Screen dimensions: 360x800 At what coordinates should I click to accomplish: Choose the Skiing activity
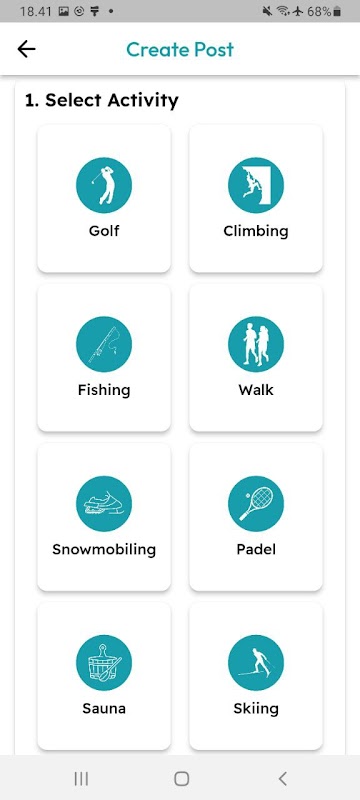pyautogui.click(x=256, y=676)
